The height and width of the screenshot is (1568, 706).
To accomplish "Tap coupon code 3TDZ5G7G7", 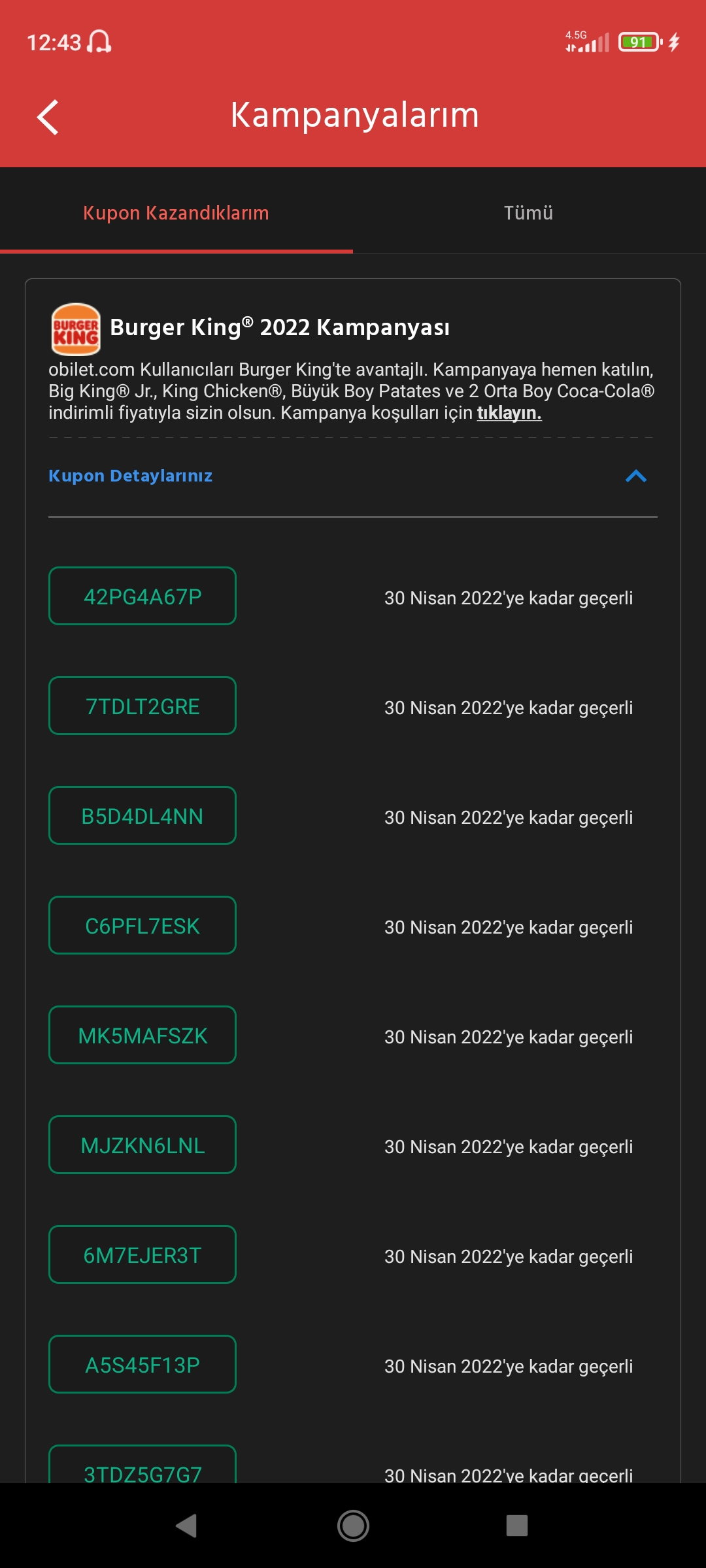I will 143,1464.
